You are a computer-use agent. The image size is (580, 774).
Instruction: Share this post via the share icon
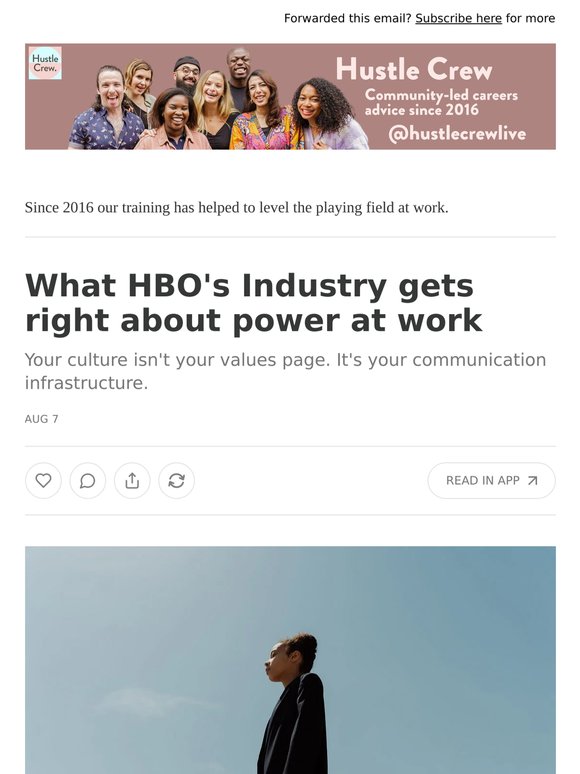click(x=132, y=480)
